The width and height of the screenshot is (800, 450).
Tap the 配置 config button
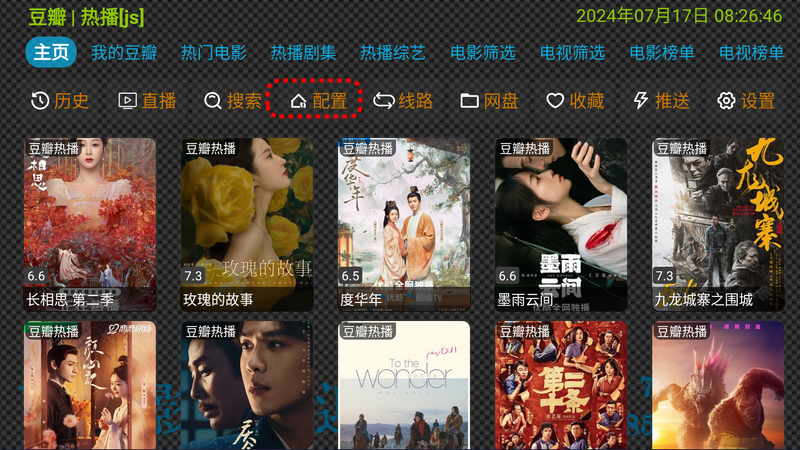(x=318, y=101)
